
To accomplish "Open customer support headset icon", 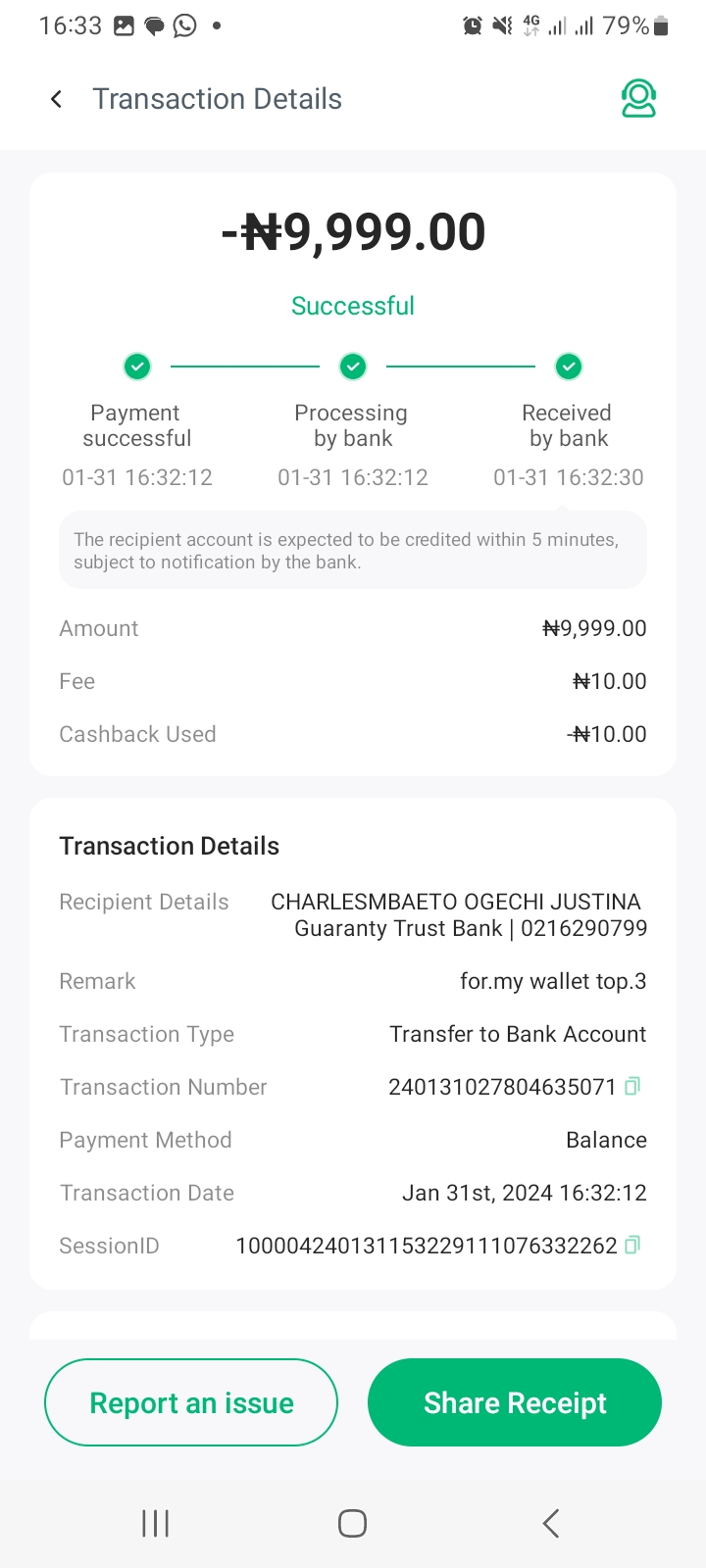I will 638,99.
